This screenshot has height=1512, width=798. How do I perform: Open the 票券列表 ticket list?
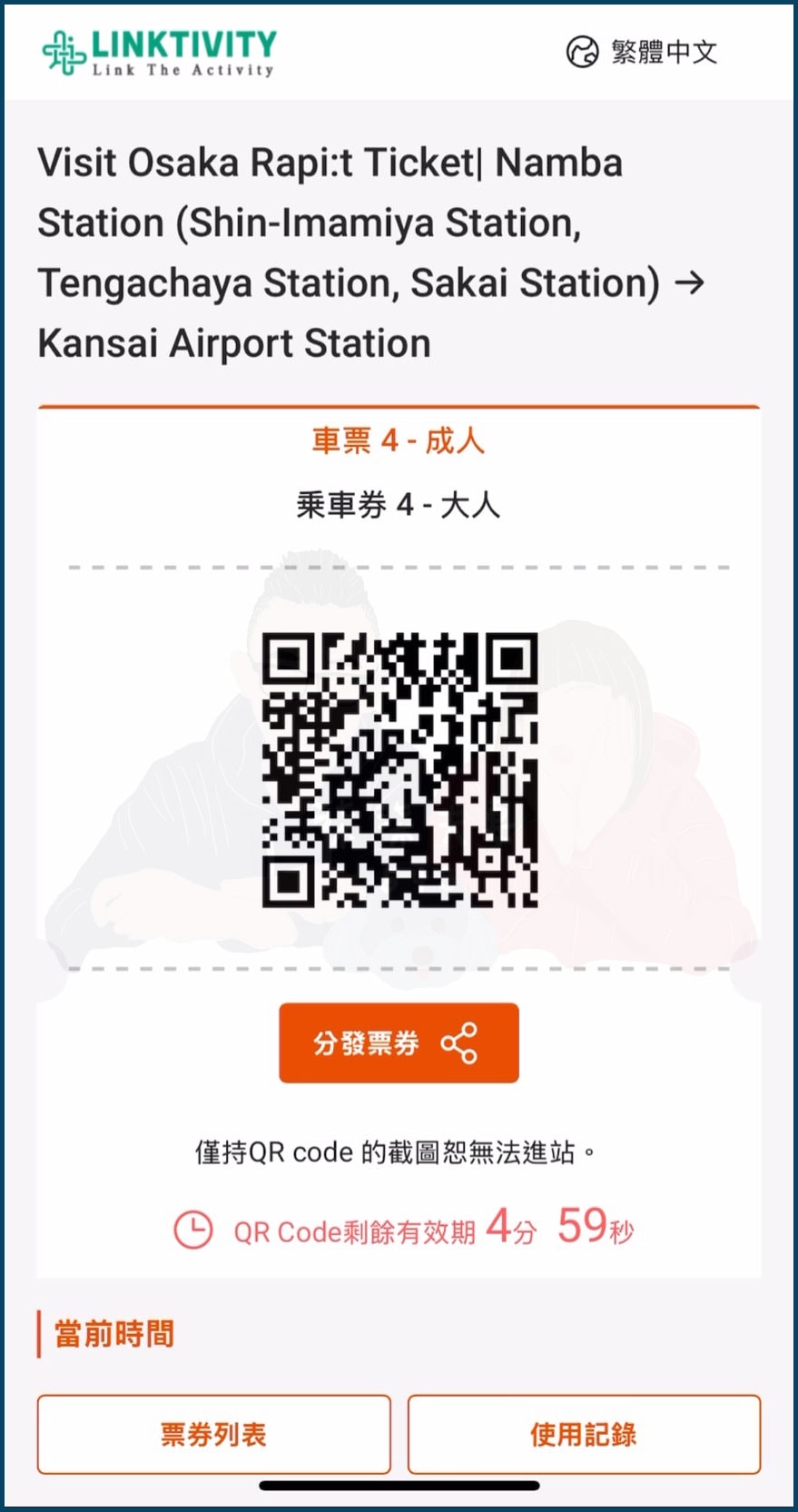(x=214, y=1434)
